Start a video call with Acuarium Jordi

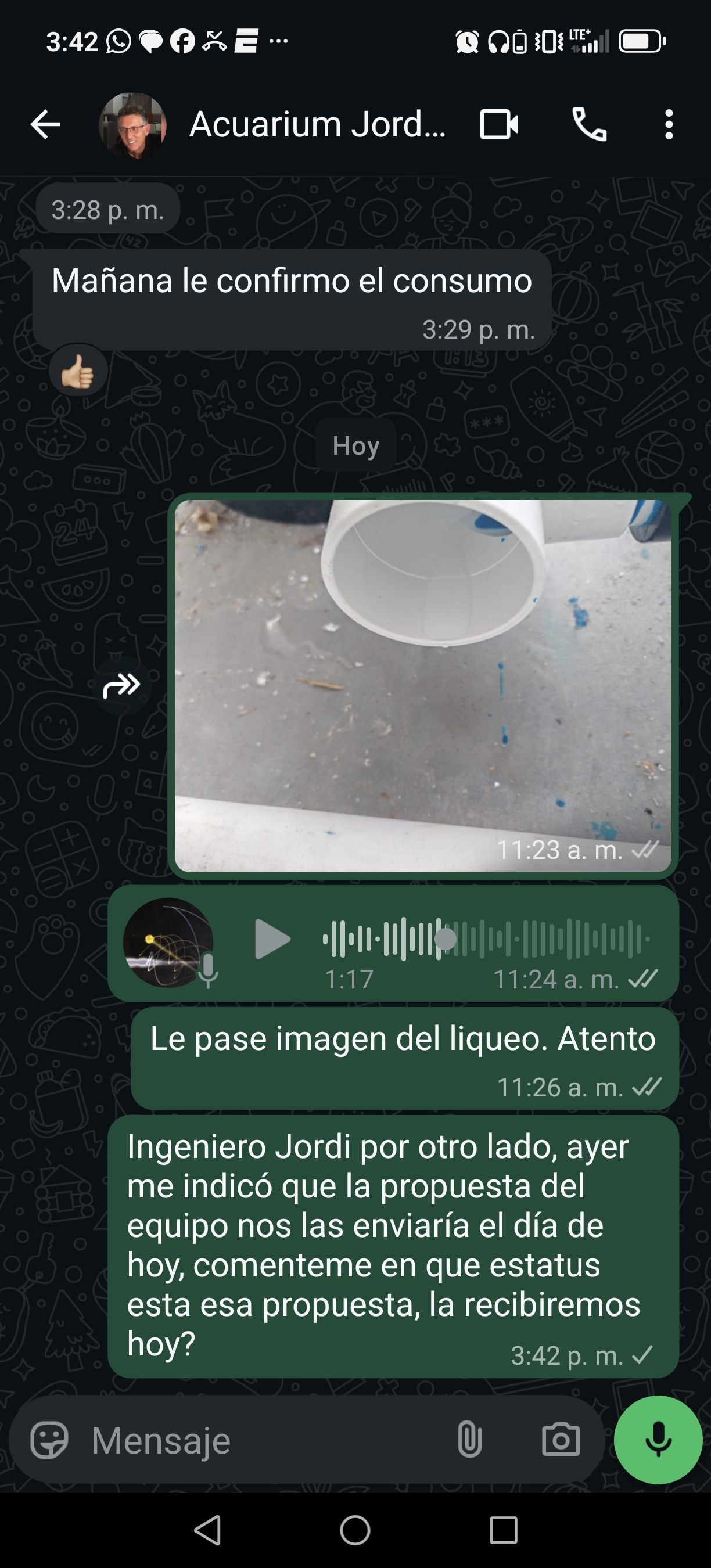498,125
